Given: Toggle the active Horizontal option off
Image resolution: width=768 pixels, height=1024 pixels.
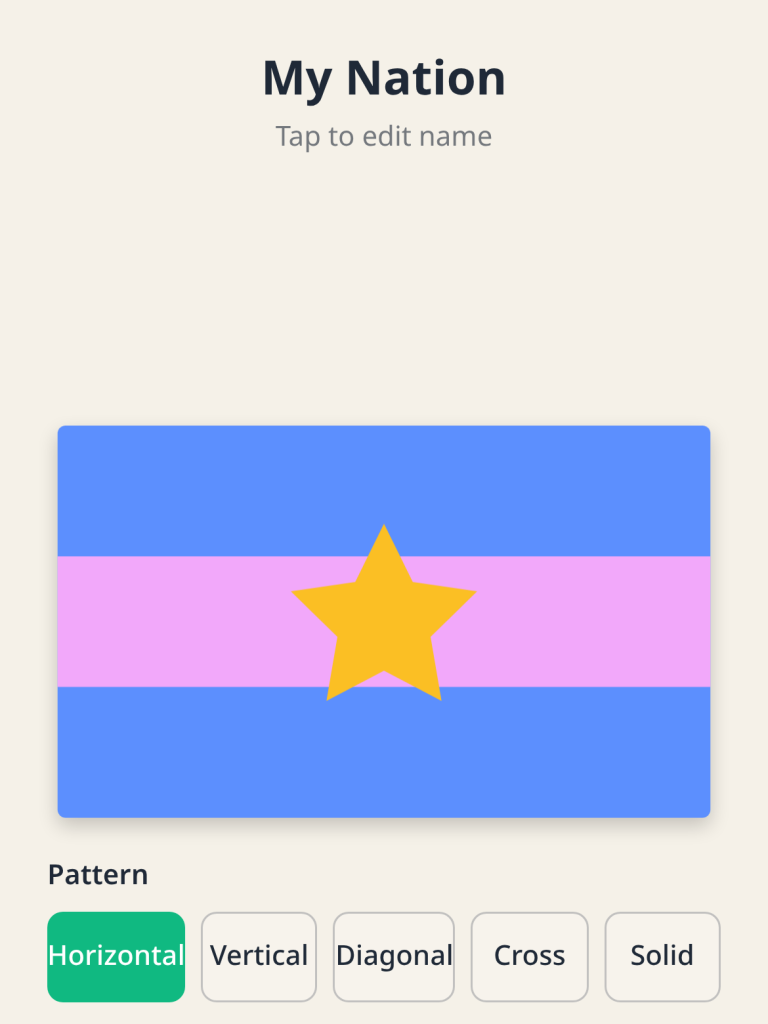Looking at the screenshot, I should point(116,956).
